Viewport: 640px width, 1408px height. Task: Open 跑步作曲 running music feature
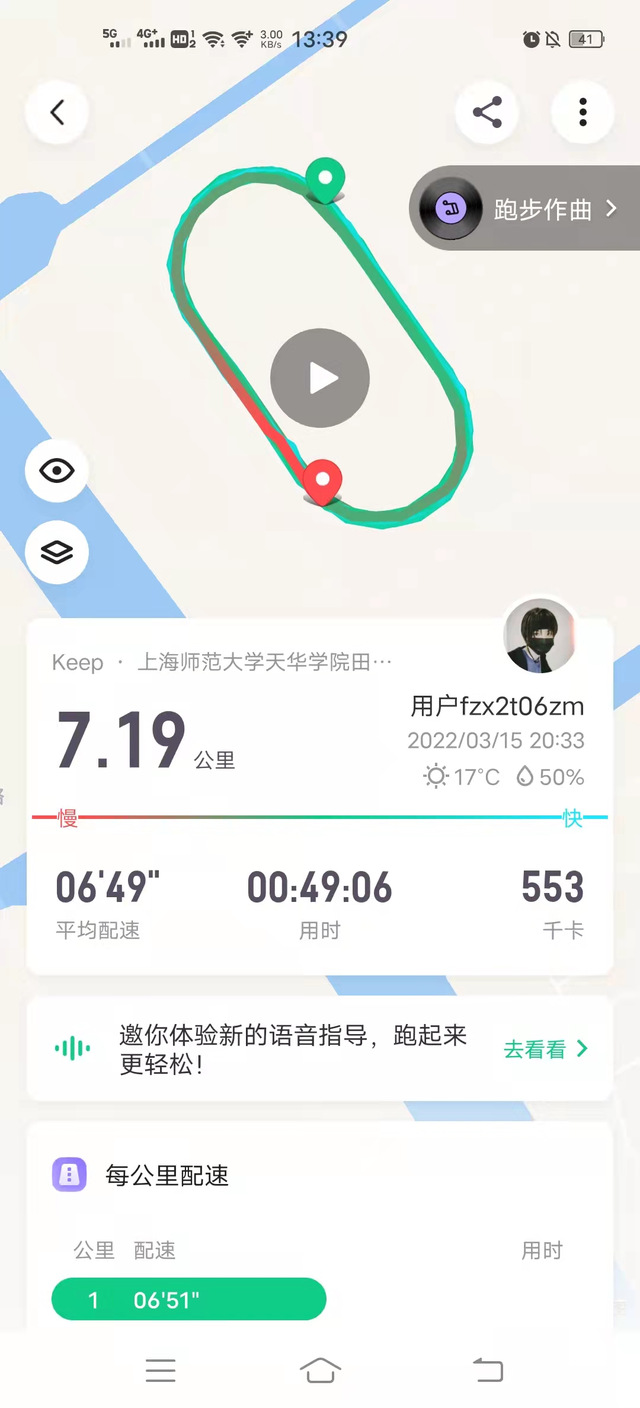pos(527,209)
